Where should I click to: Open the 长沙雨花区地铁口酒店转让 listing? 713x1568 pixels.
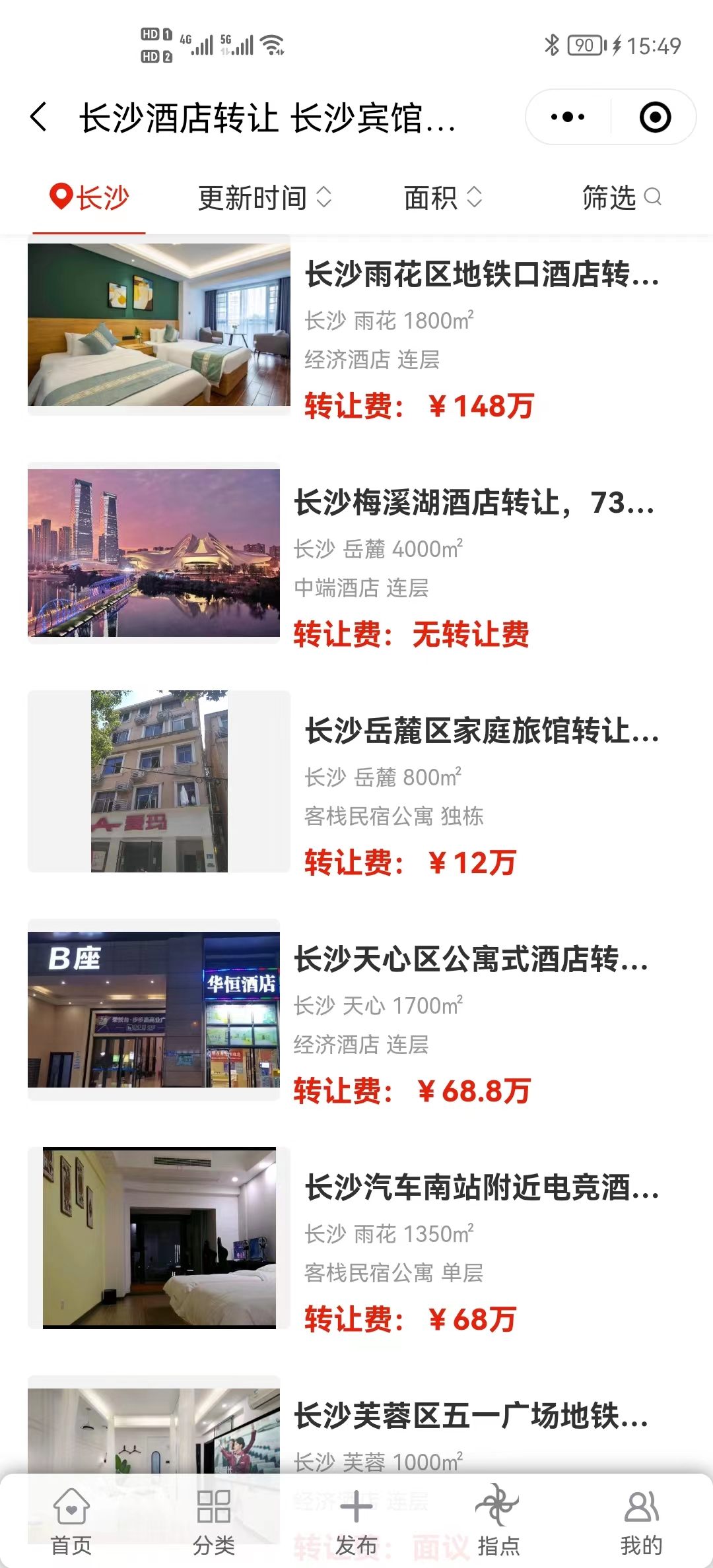pyautogui.click(x=482, y=275)
